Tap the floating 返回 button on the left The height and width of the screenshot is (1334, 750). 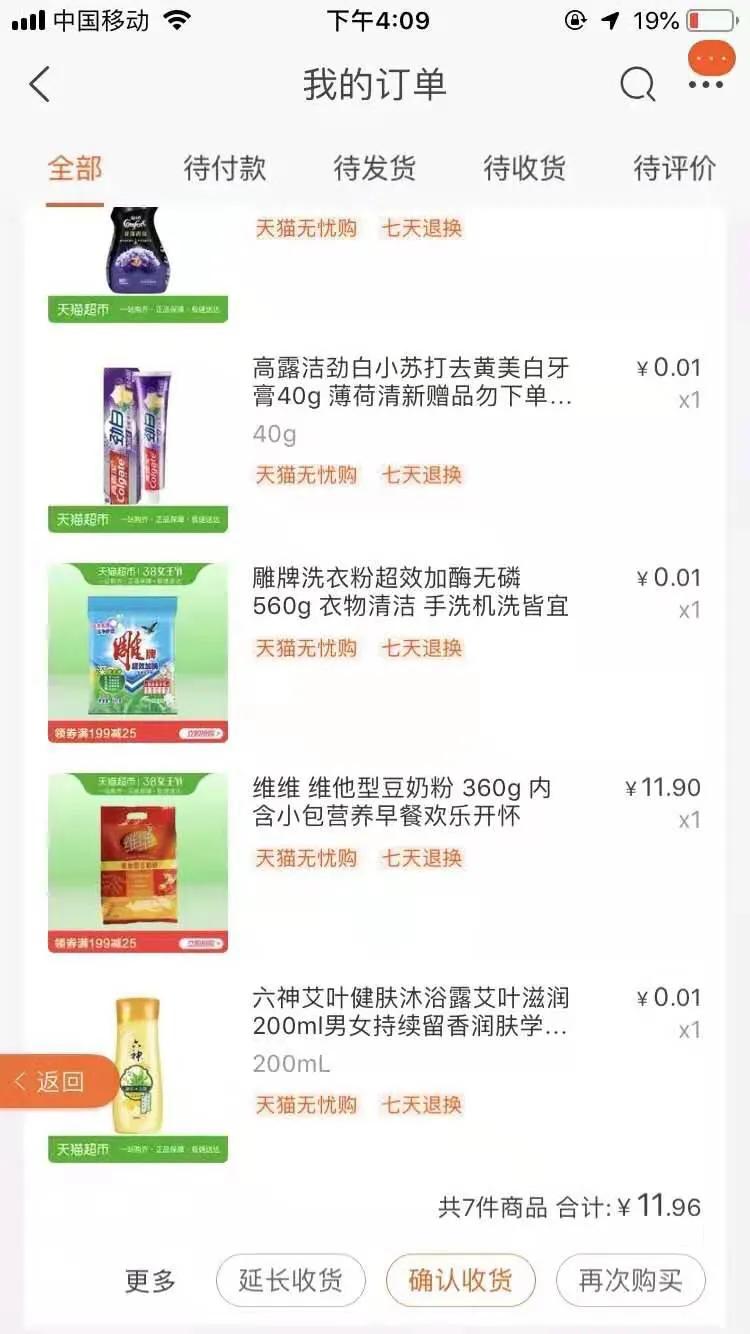point(55,1082)
